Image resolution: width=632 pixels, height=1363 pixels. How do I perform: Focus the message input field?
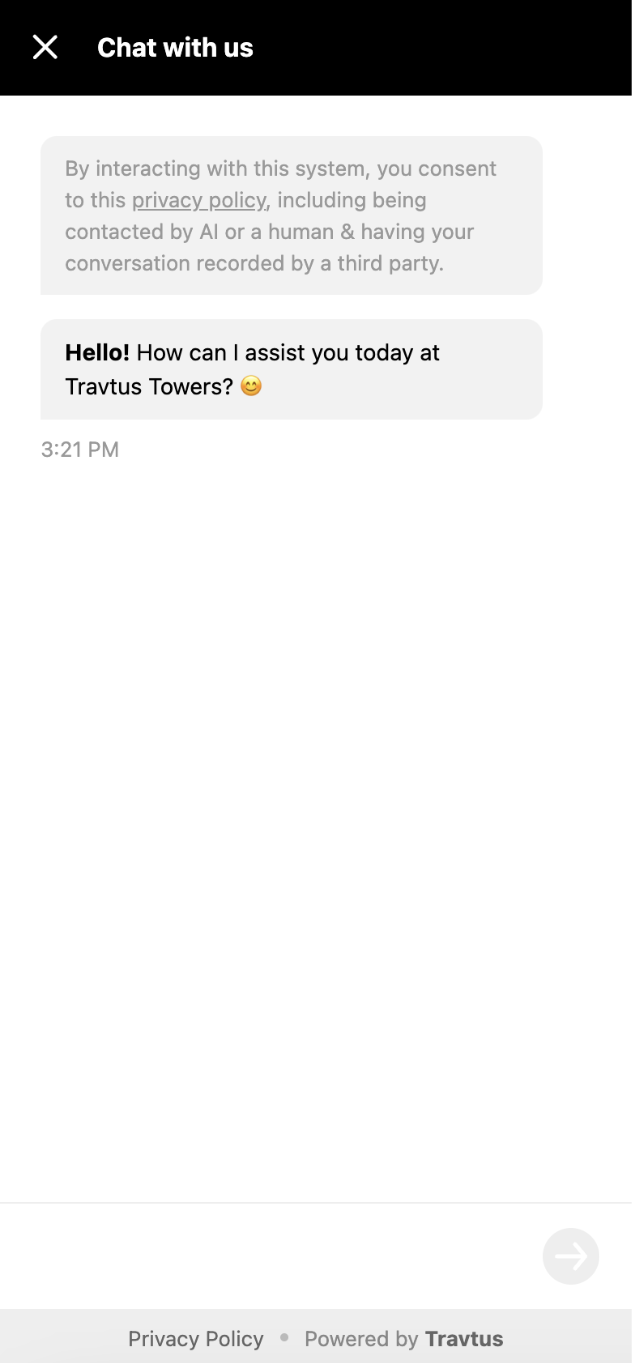pos(270,1256)
